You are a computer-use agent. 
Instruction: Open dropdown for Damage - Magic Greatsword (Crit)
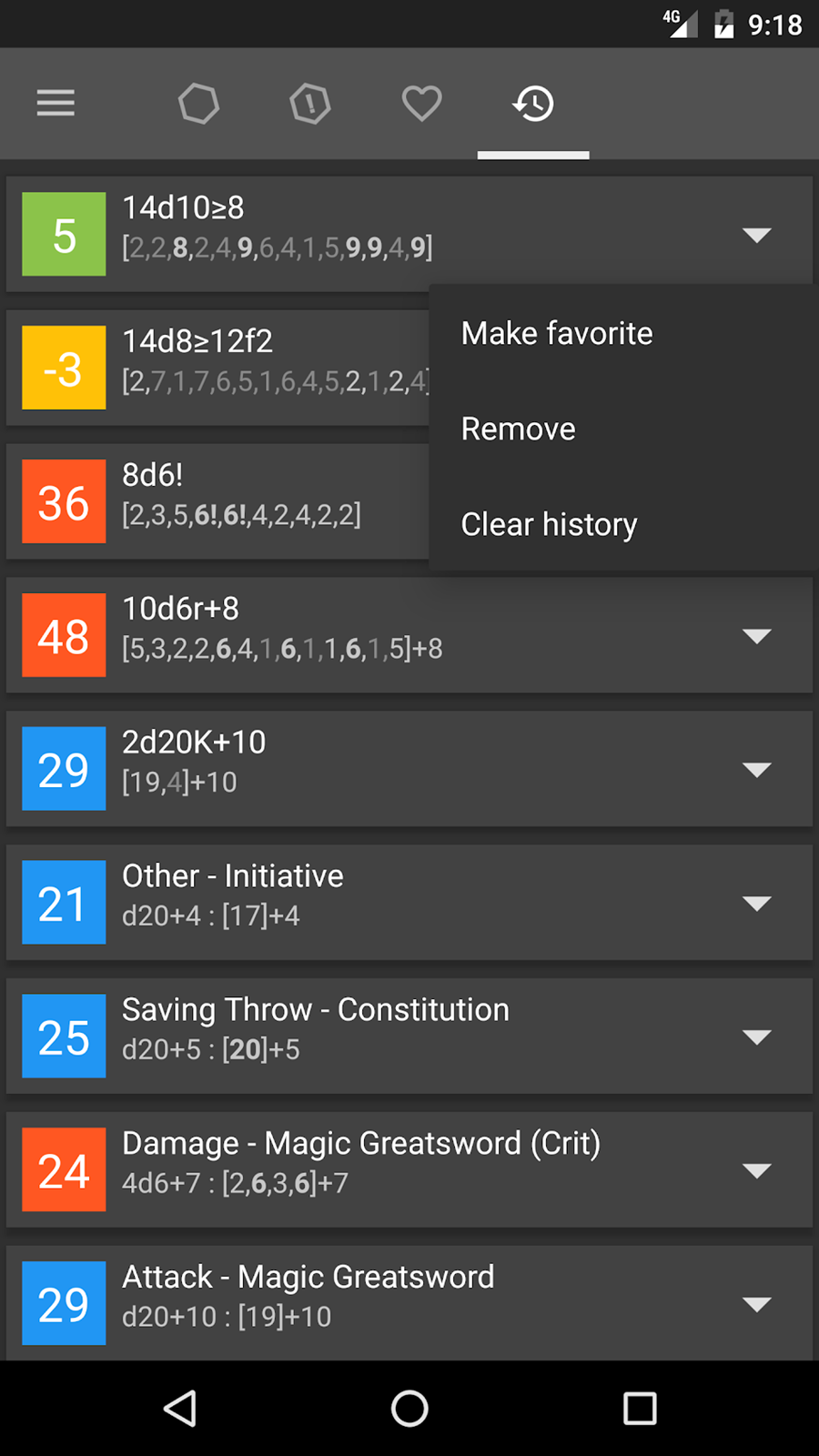[x=757, y=1170]
